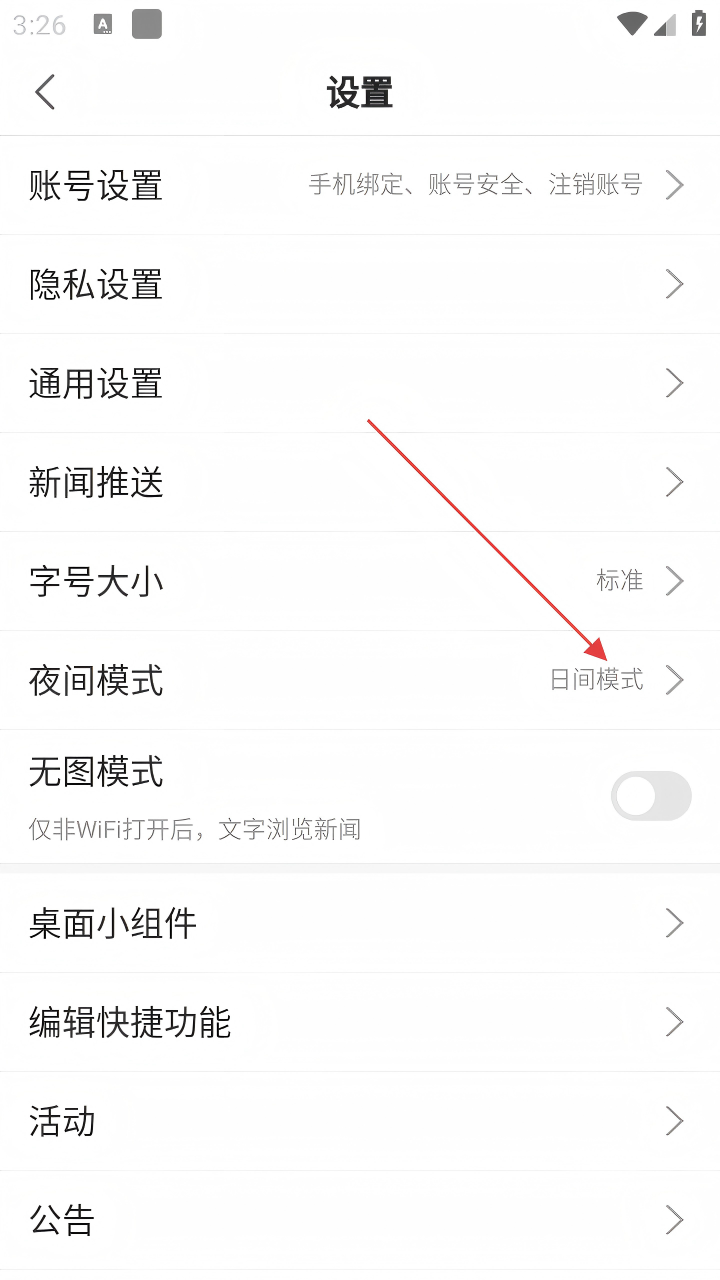Open 隐私设置 privacy settings

pos(360,284)
